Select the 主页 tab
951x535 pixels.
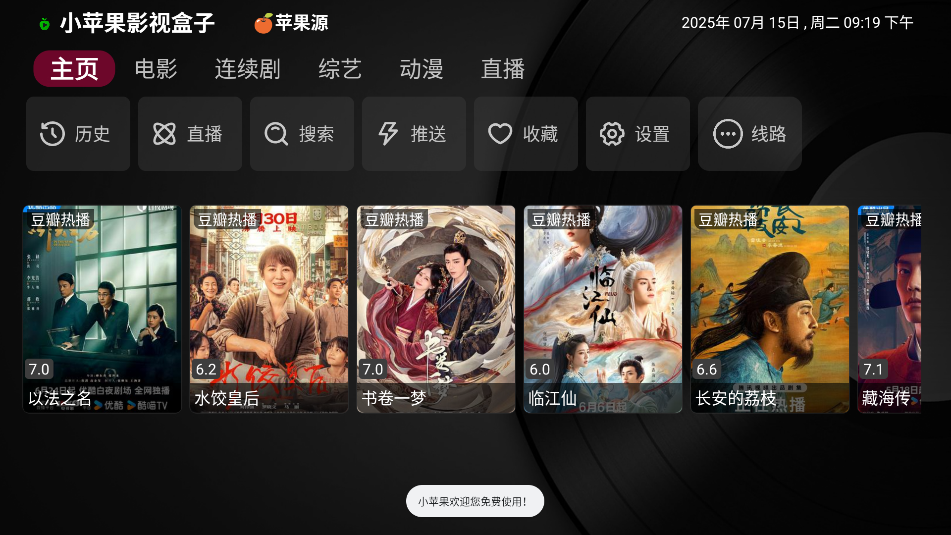pos(74,69)
